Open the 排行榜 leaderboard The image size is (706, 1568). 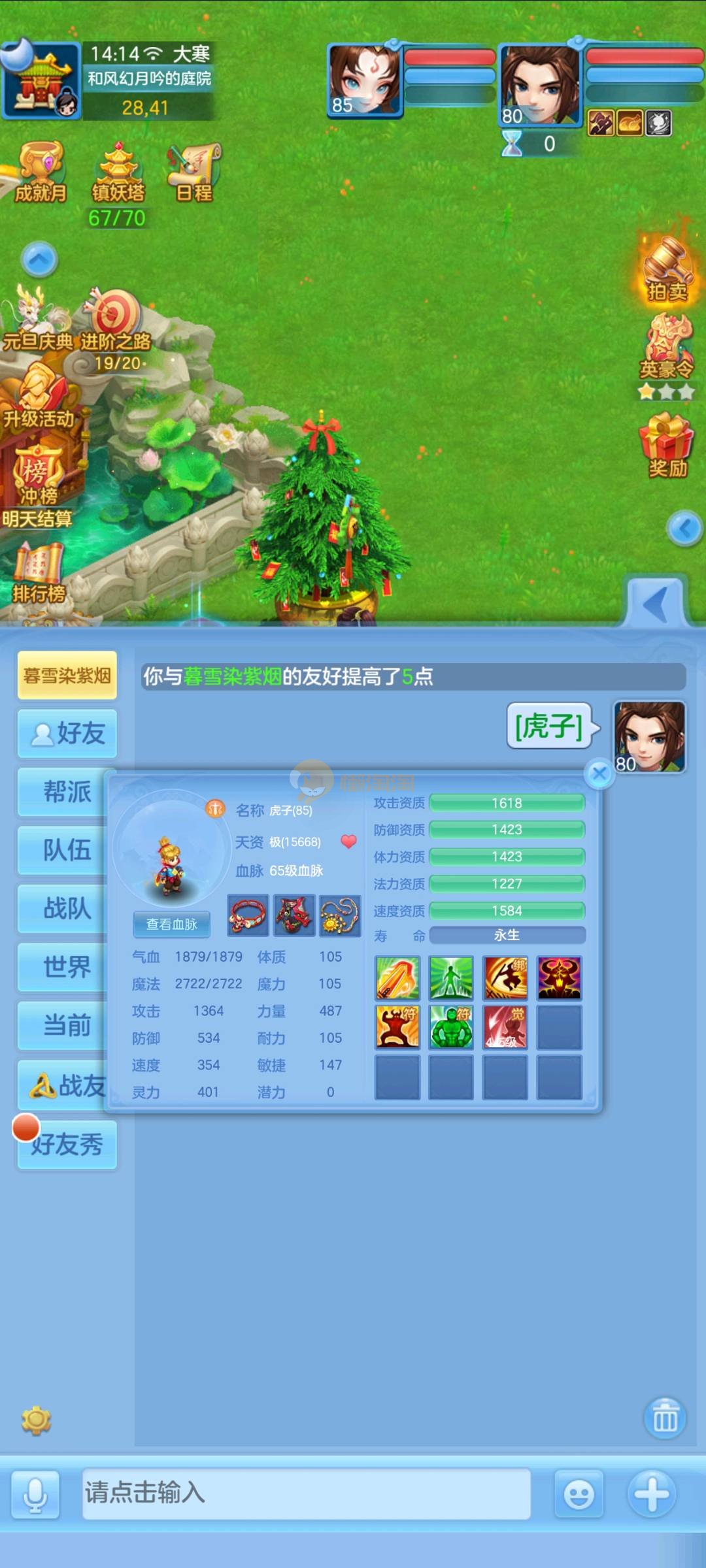pos(39,574)
